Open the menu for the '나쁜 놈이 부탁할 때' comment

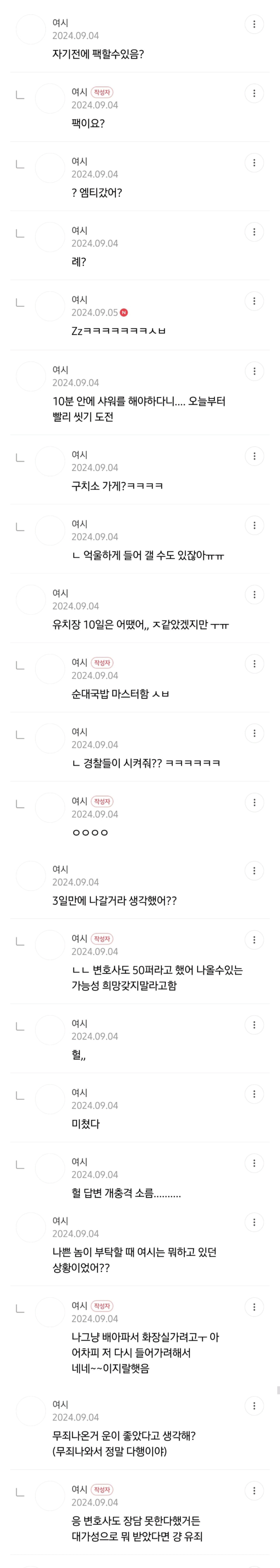[x=254, y=1222]
